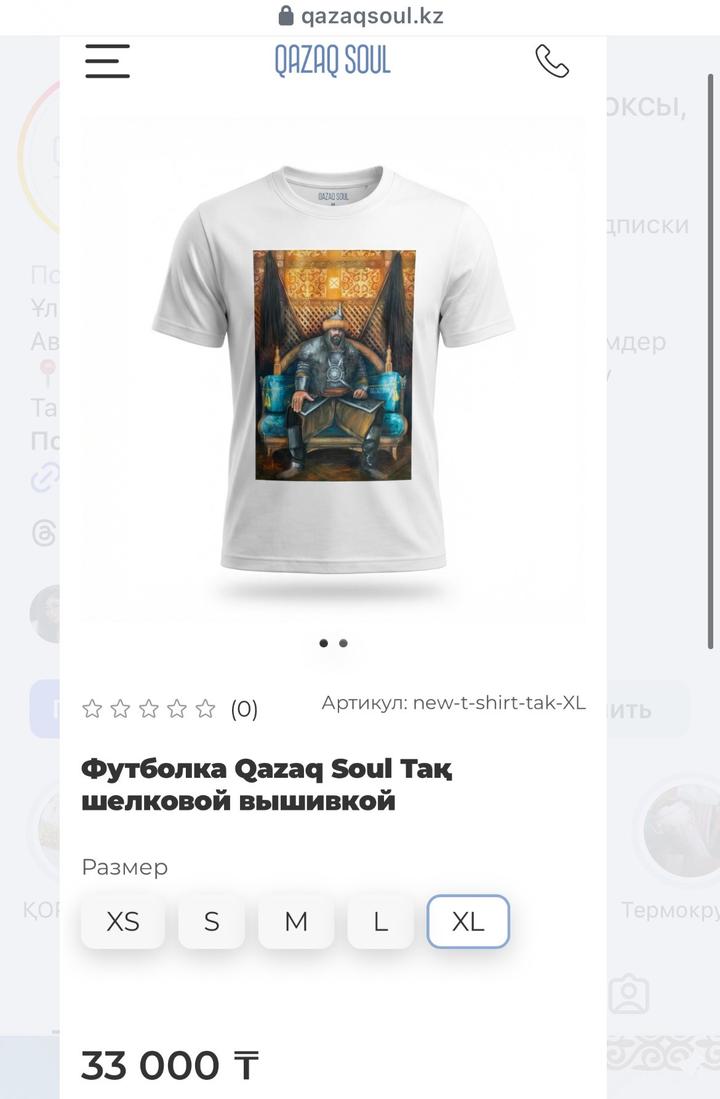
Task: Go to second image via indicator dot
Action: (343, 643)
